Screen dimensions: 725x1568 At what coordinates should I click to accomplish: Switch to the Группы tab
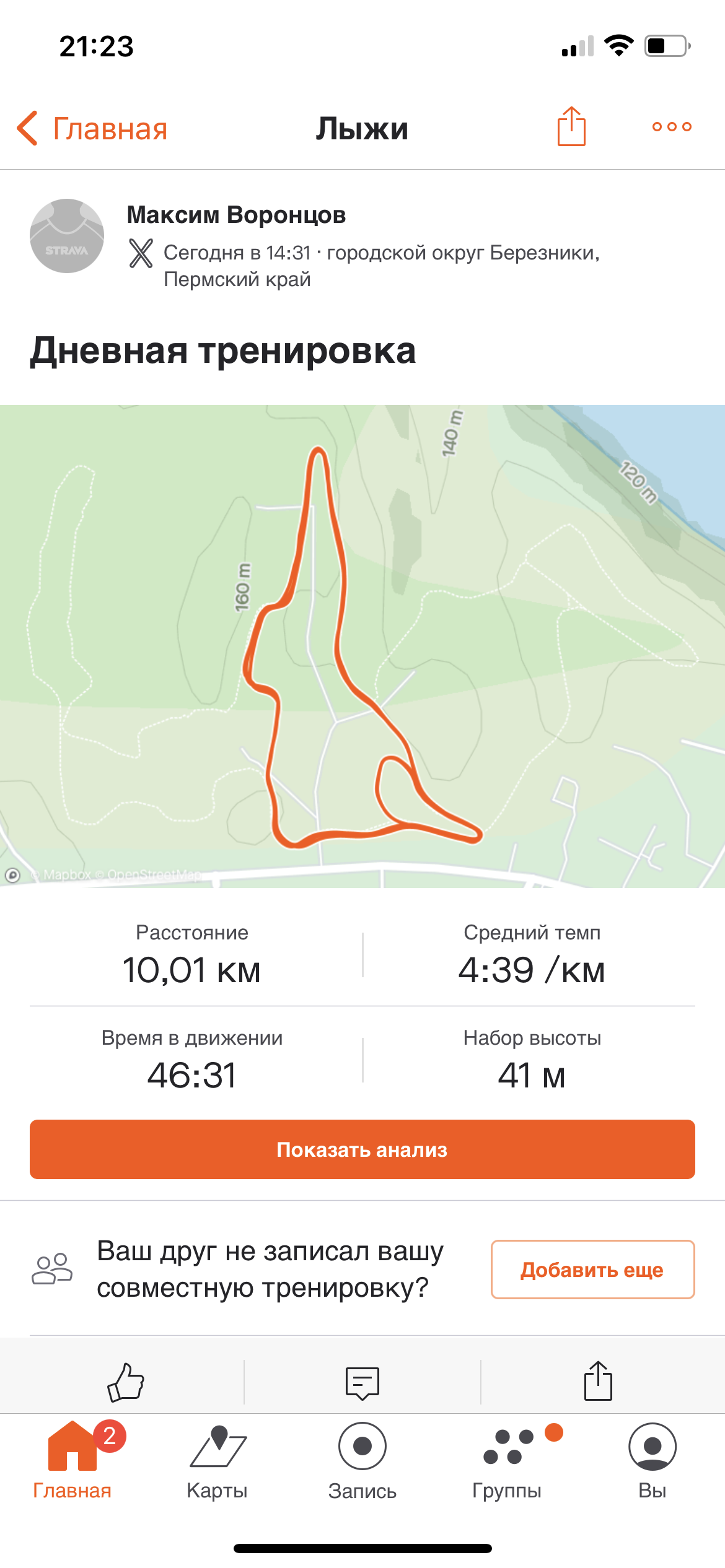coord(507,1460)
